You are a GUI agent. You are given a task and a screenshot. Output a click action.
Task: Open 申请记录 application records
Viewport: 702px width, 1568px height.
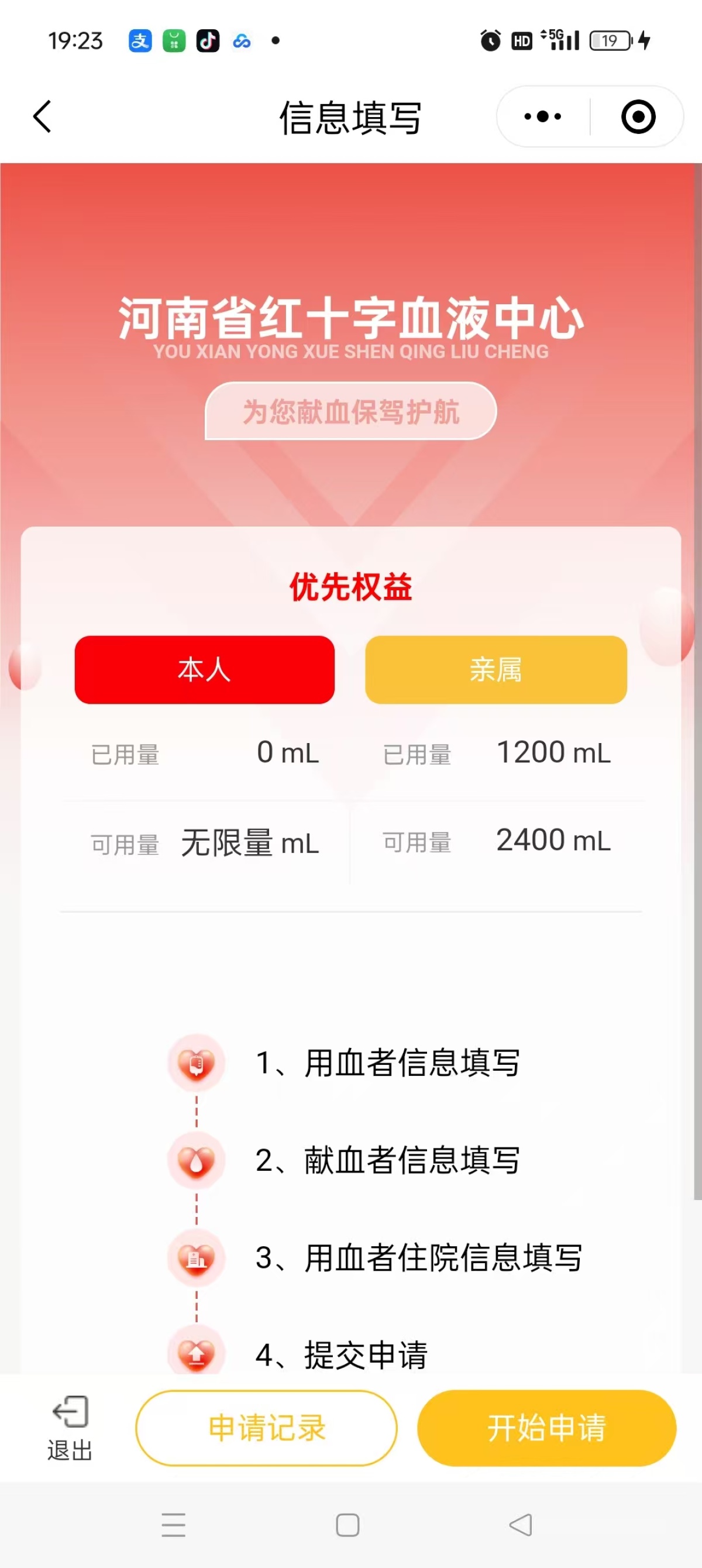pos(266,1428)
